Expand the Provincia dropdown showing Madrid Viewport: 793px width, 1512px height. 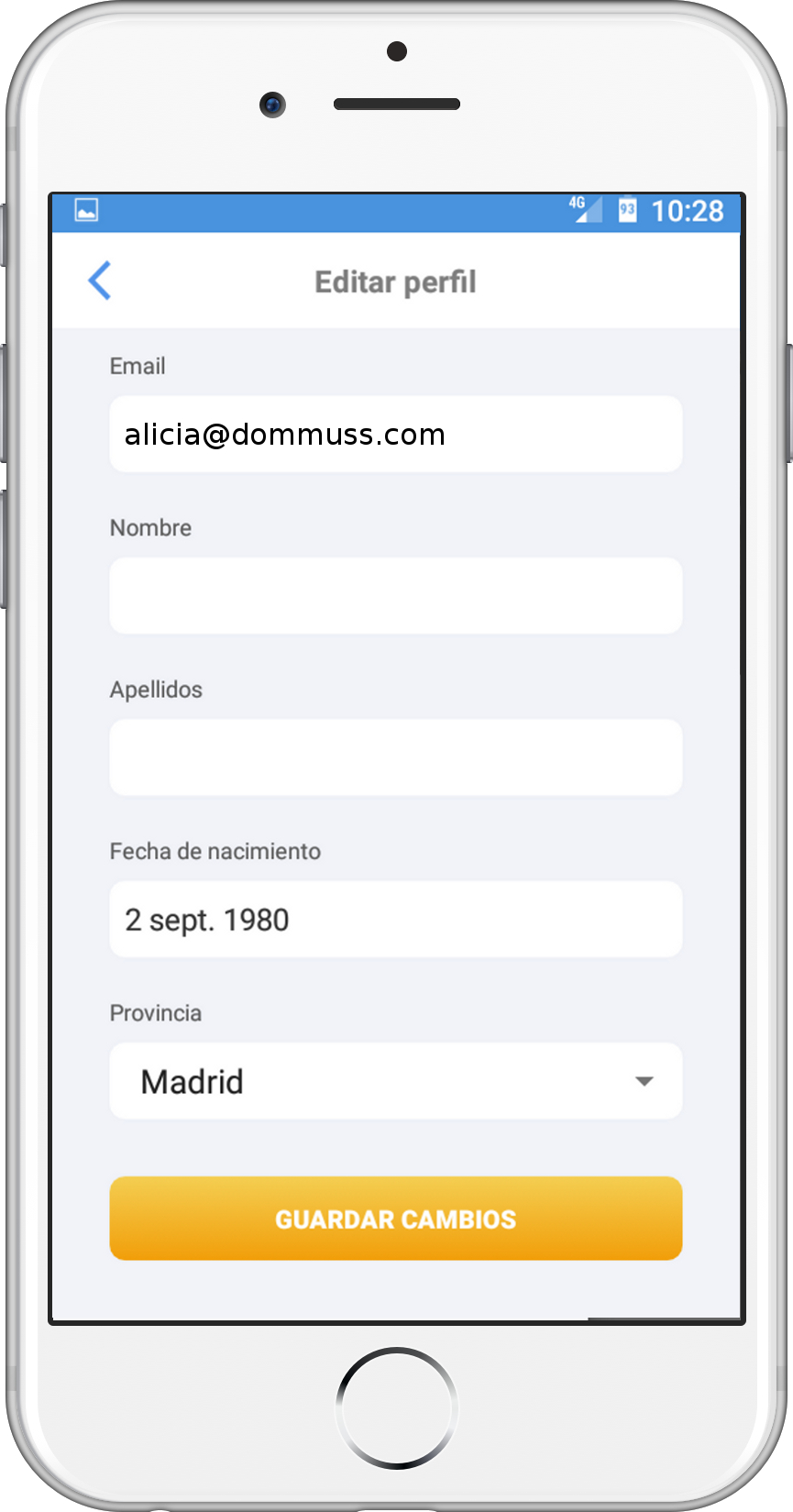pyautogui.click(x=396, y=1081)
